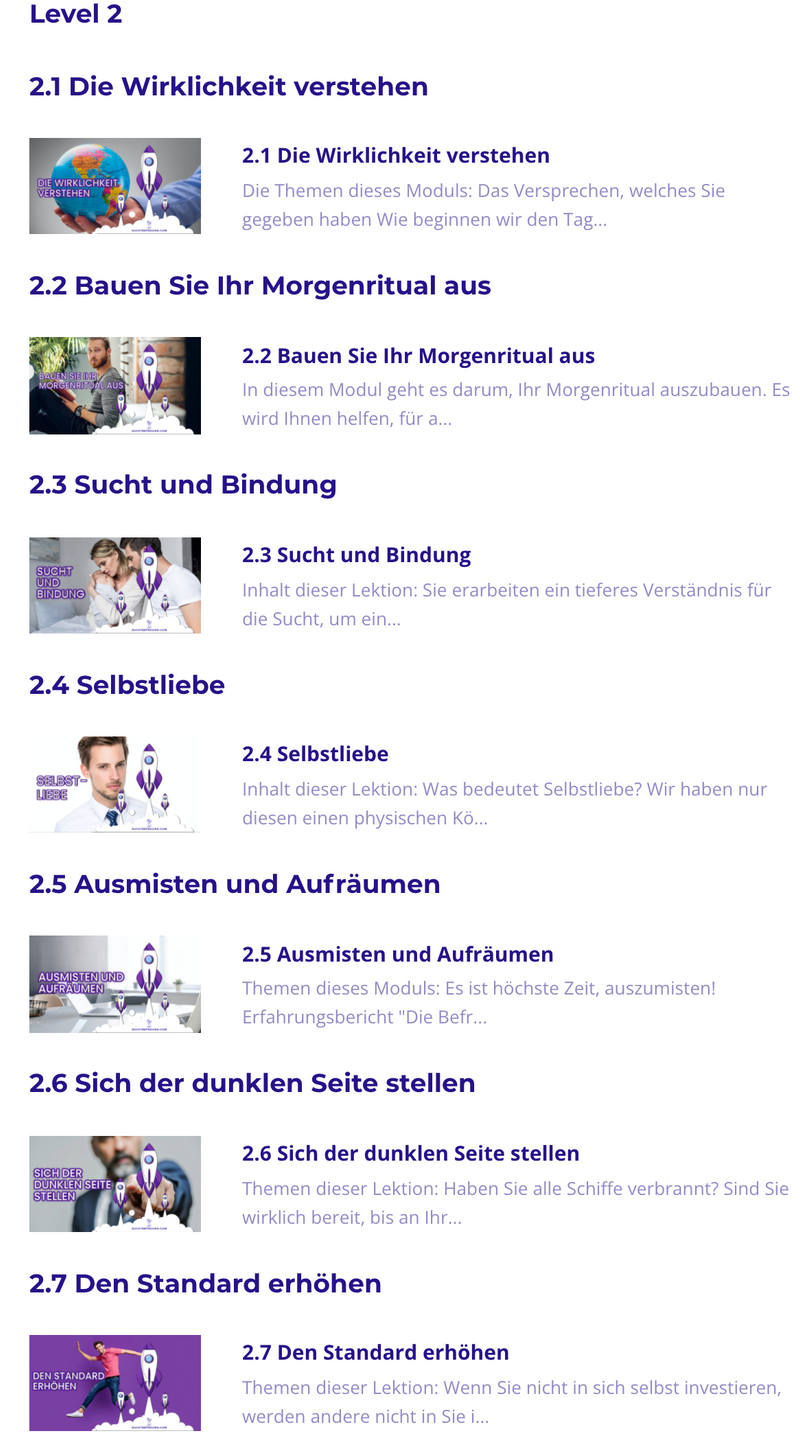Tap the Morgenritual lesson thumbnail
The width and height of the screenshot is (800, 1440).
click(115, 386)
